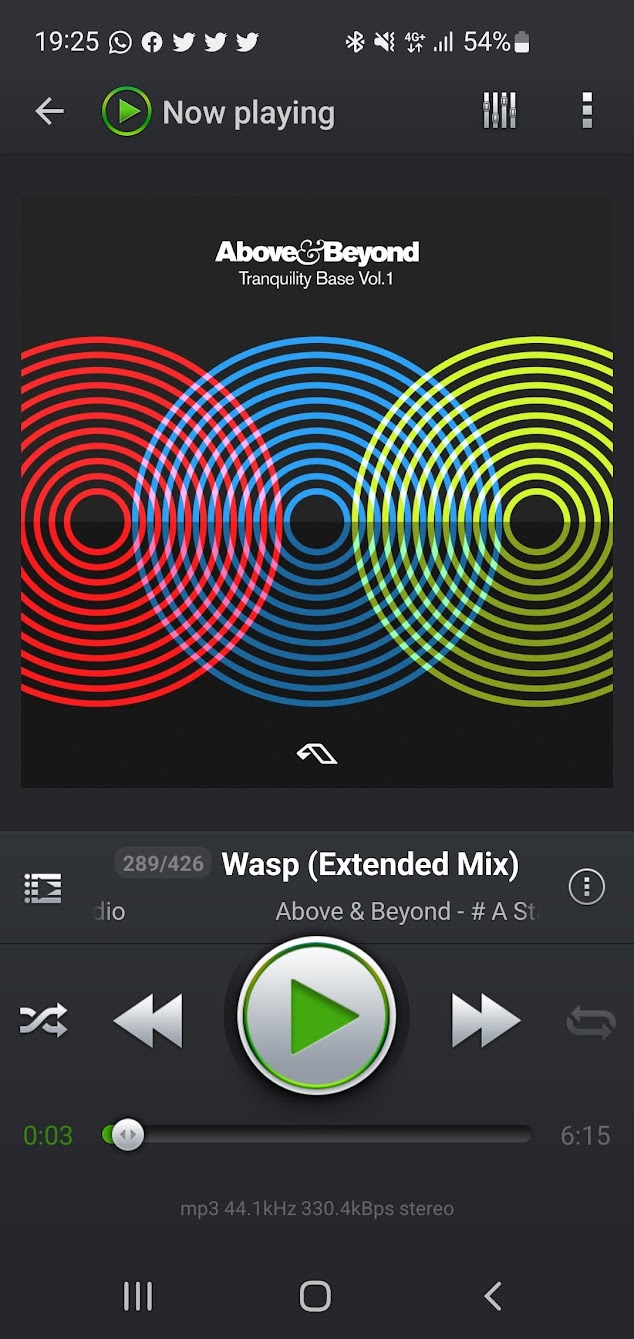Toggle repeat mode

[x=590, y=1022]
